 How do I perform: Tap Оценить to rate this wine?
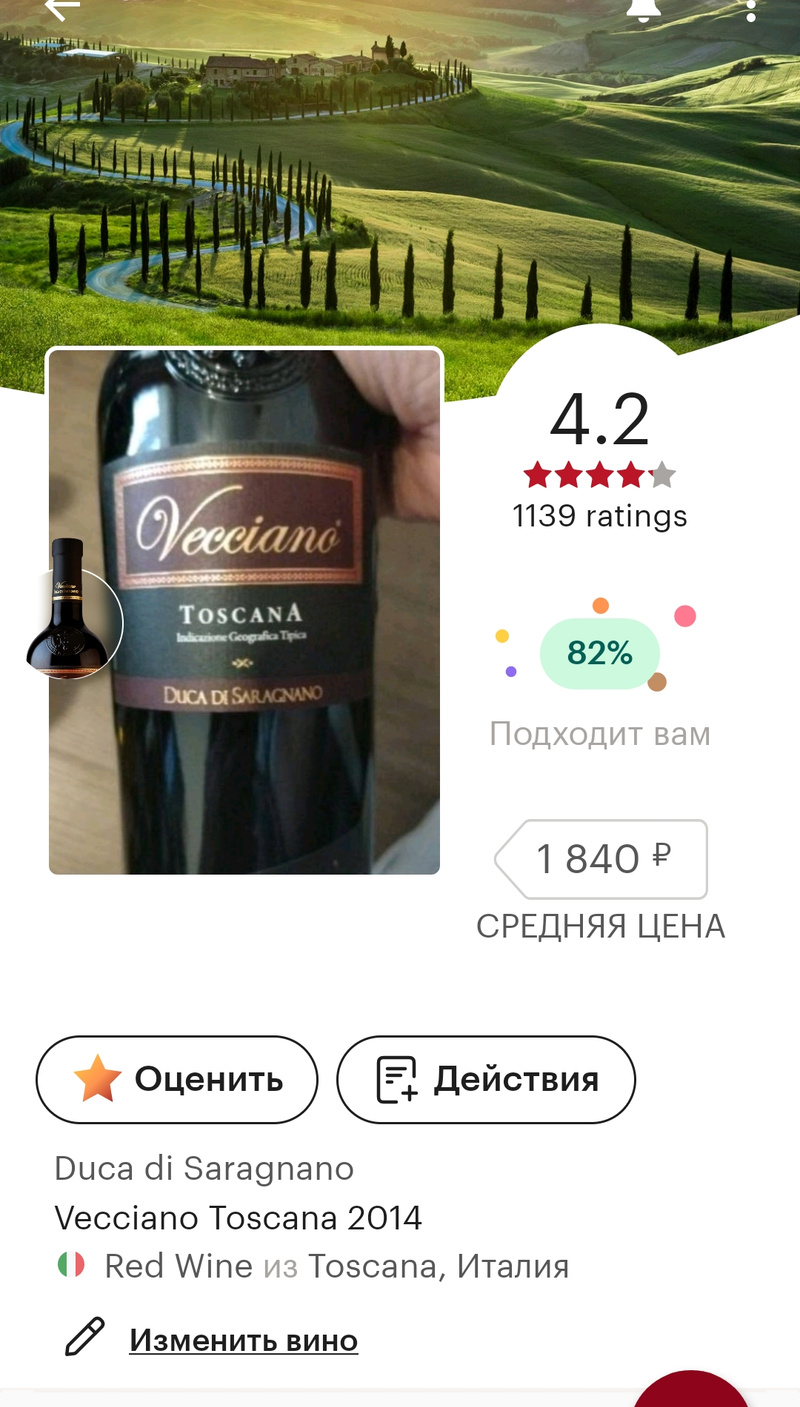177,1080
